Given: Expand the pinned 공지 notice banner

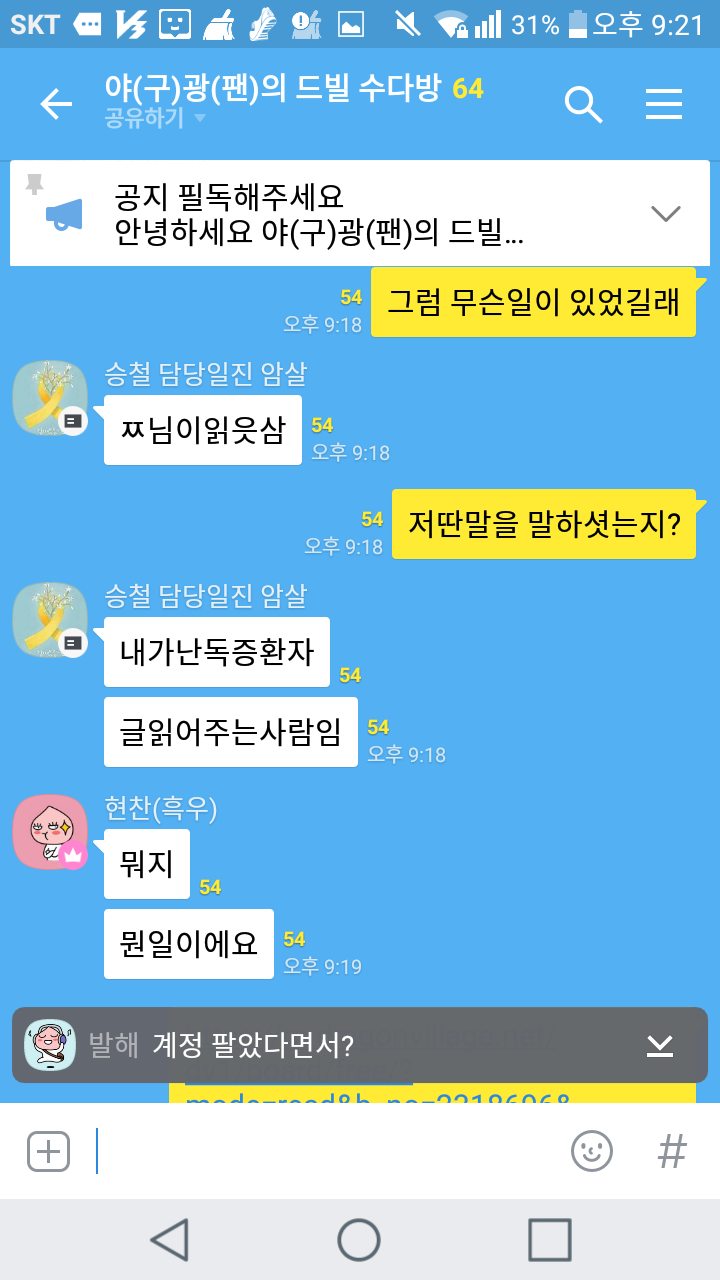Looking at the screenshot, I should point(665,213).
